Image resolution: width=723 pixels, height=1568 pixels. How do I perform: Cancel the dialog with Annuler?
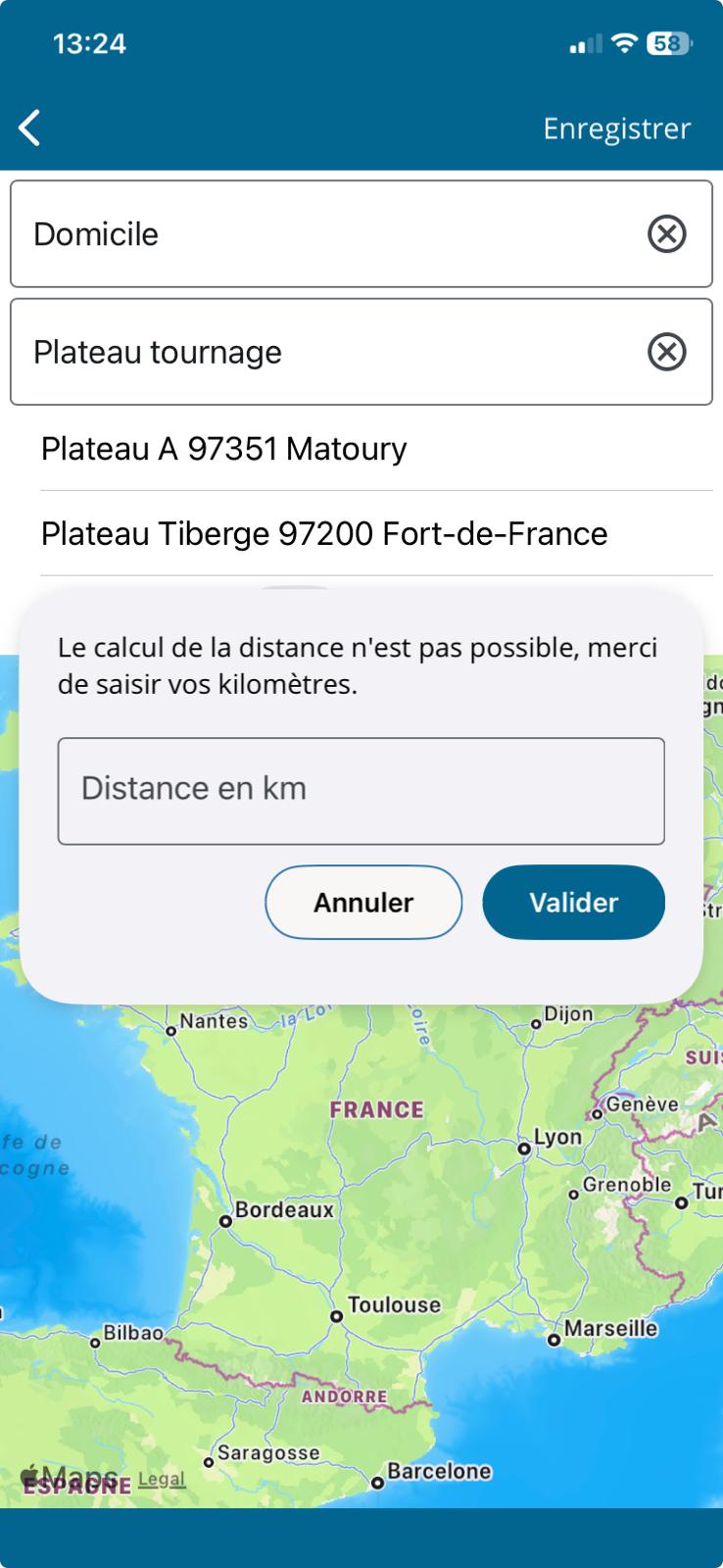363,903
